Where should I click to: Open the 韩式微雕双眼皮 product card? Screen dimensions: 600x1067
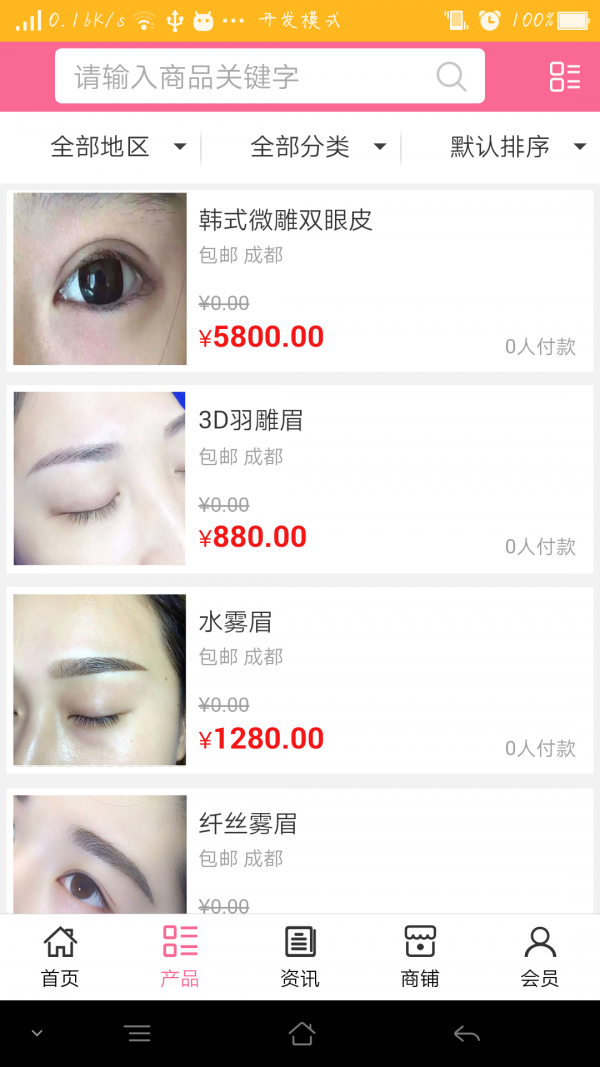point(300,279)
